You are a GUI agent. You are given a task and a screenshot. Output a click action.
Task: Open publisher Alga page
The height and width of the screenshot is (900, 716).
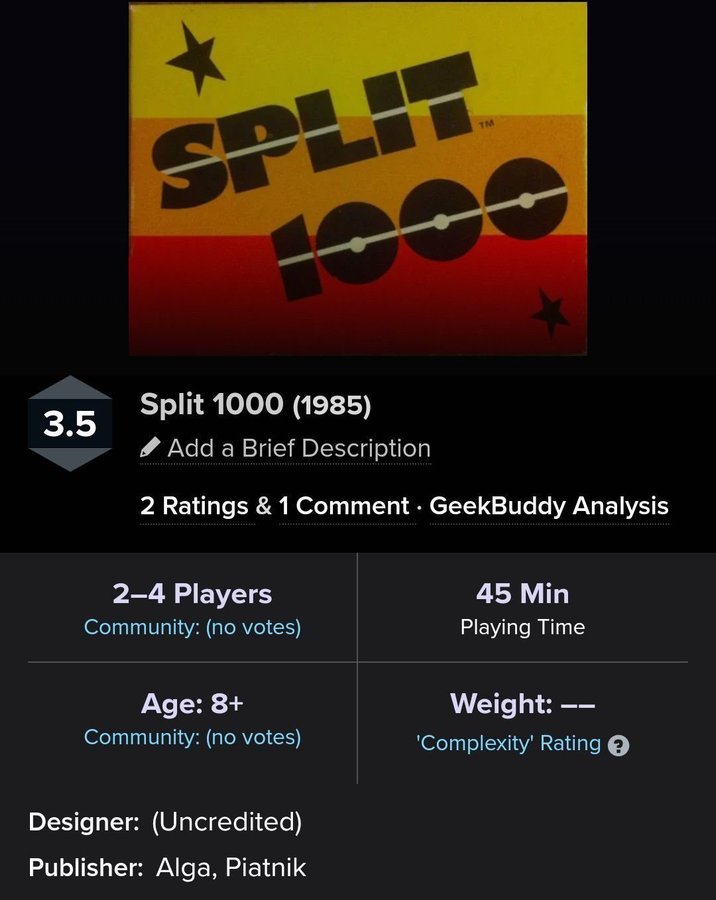[178, 867]
